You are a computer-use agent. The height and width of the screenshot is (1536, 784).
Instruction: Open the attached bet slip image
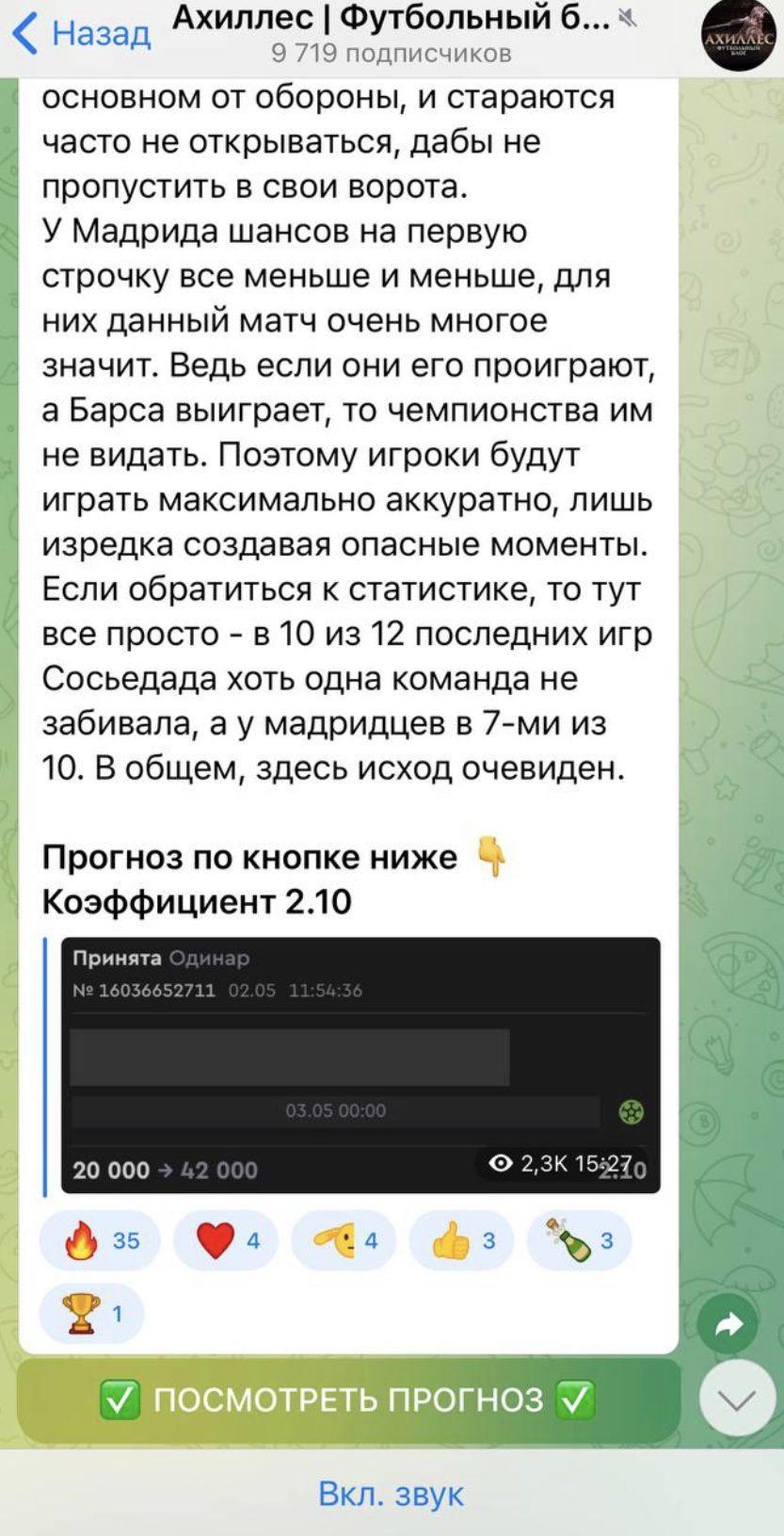point(360,1065)
